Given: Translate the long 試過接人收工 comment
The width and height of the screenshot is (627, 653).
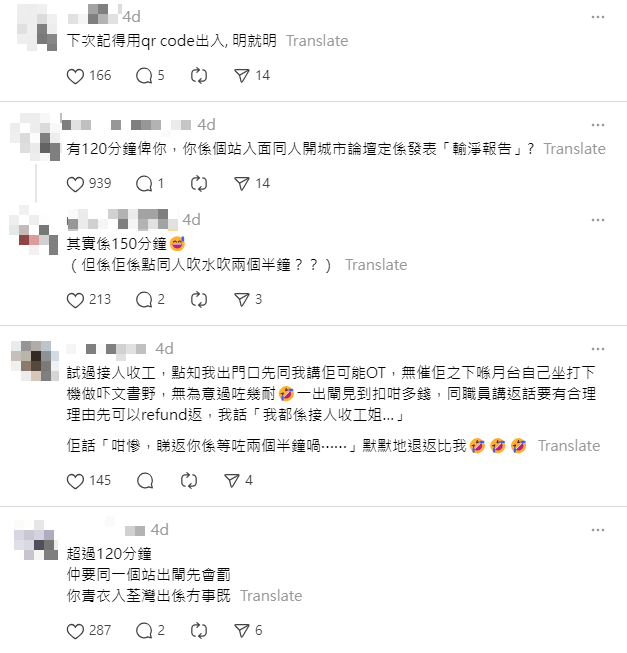Looking at the screenshot, I should 568,446.
